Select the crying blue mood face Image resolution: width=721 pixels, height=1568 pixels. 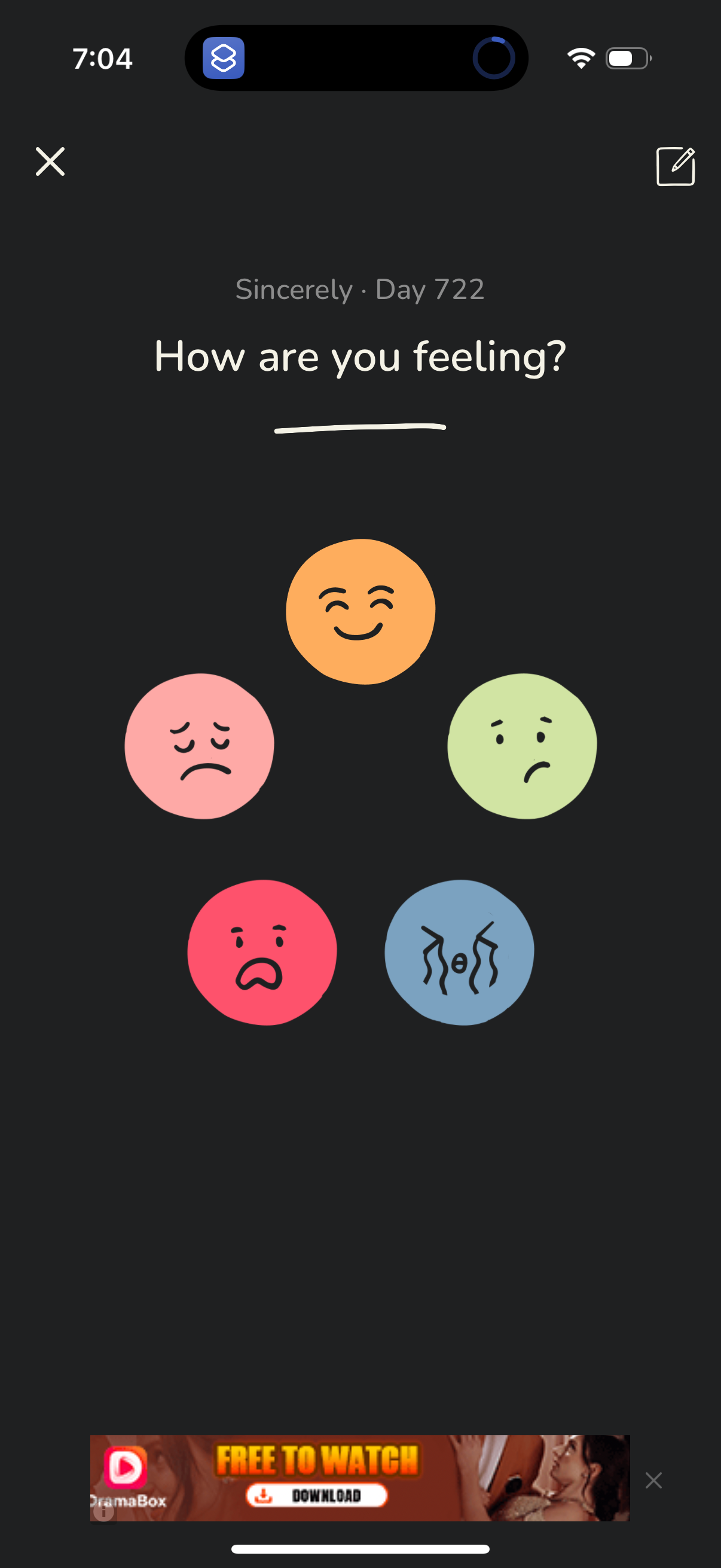click(459, 953)
